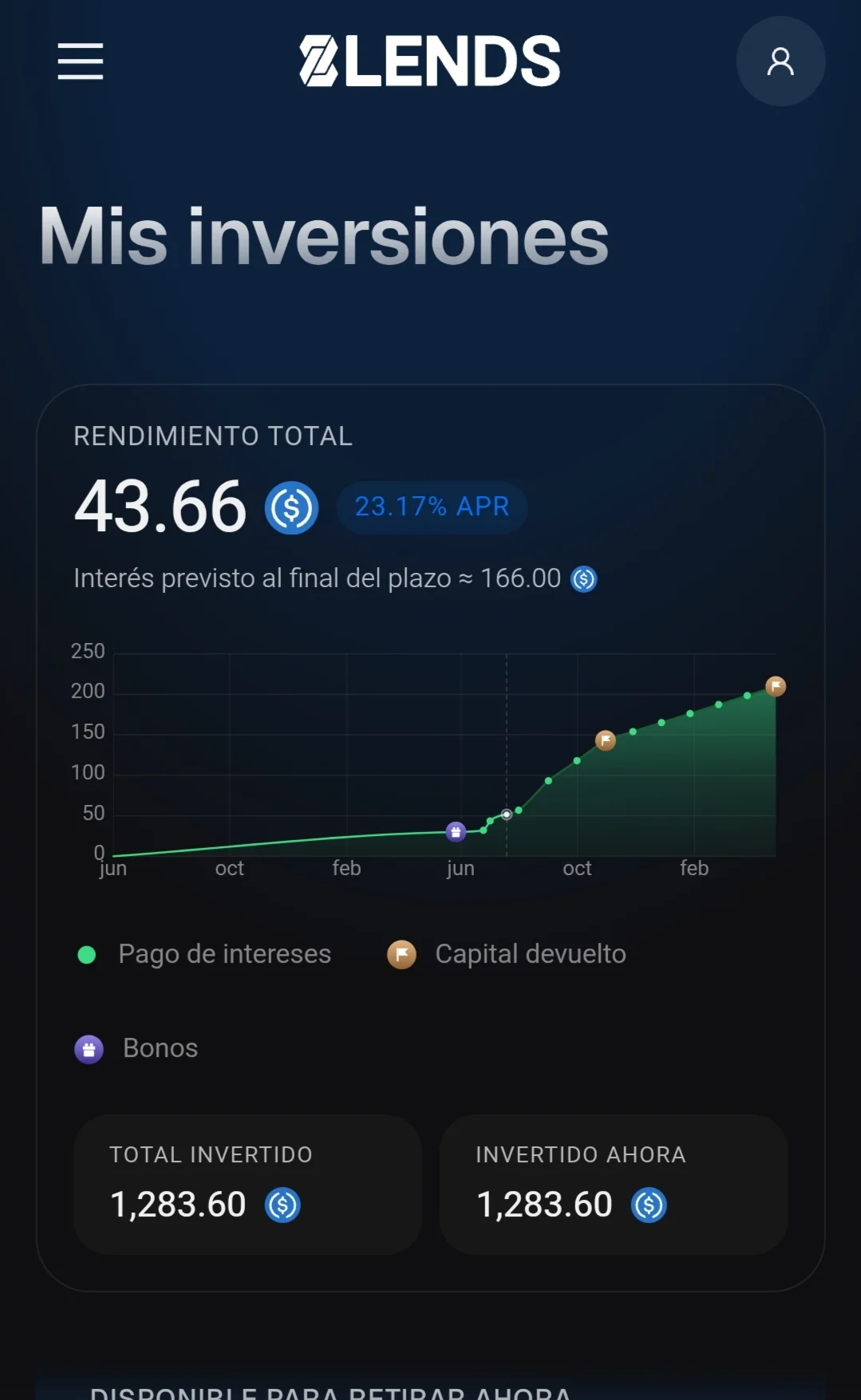Open the user profile icon

(x=780, y=61)
